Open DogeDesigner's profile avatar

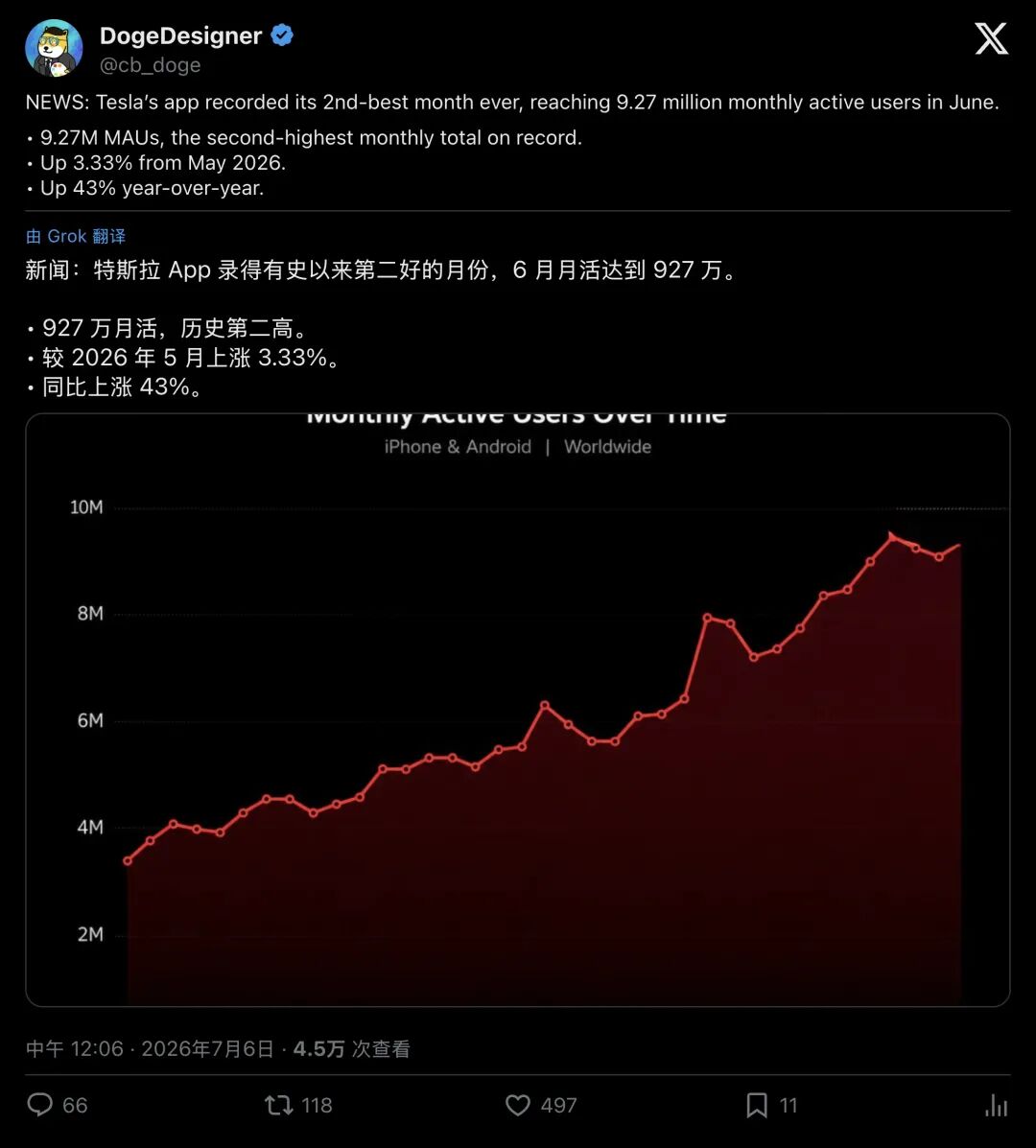54,48
